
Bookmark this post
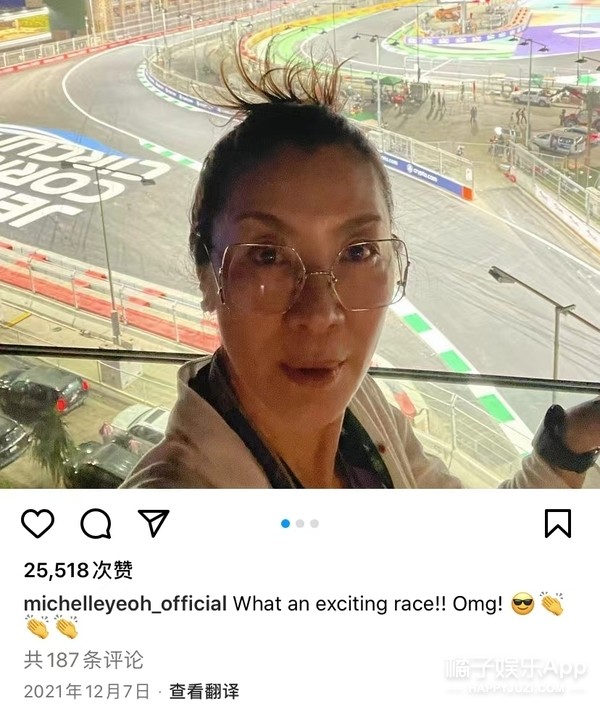pyautogui.click(x=557, y=523)
